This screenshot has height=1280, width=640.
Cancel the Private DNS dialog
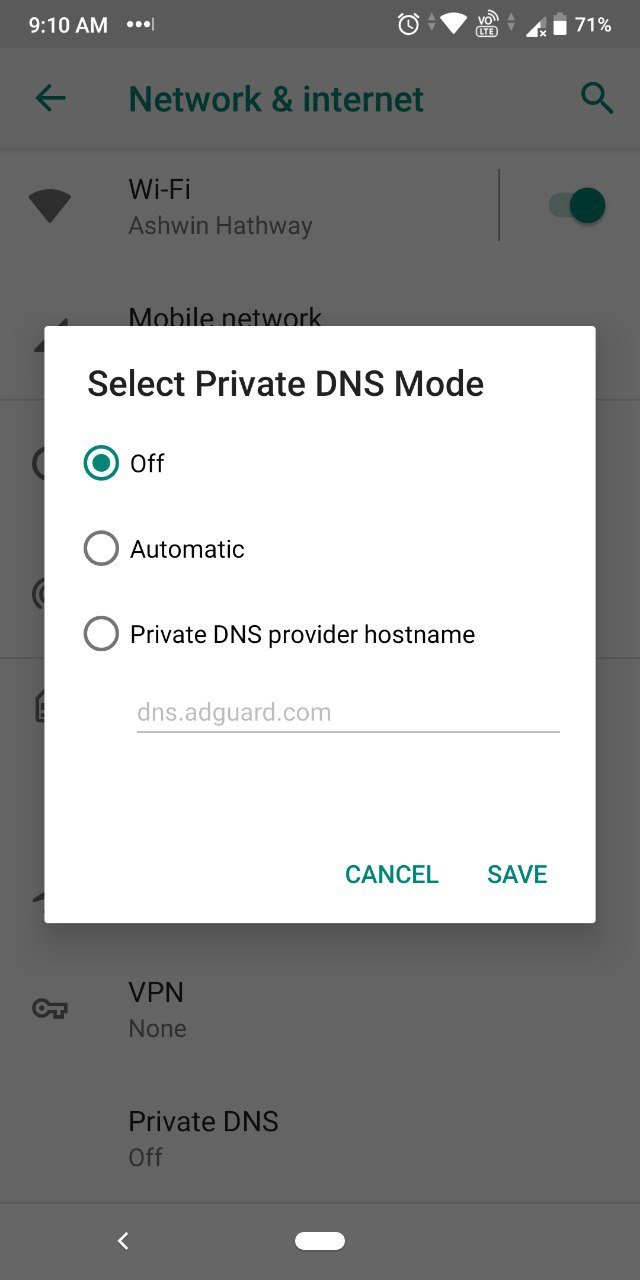point(391,874)
